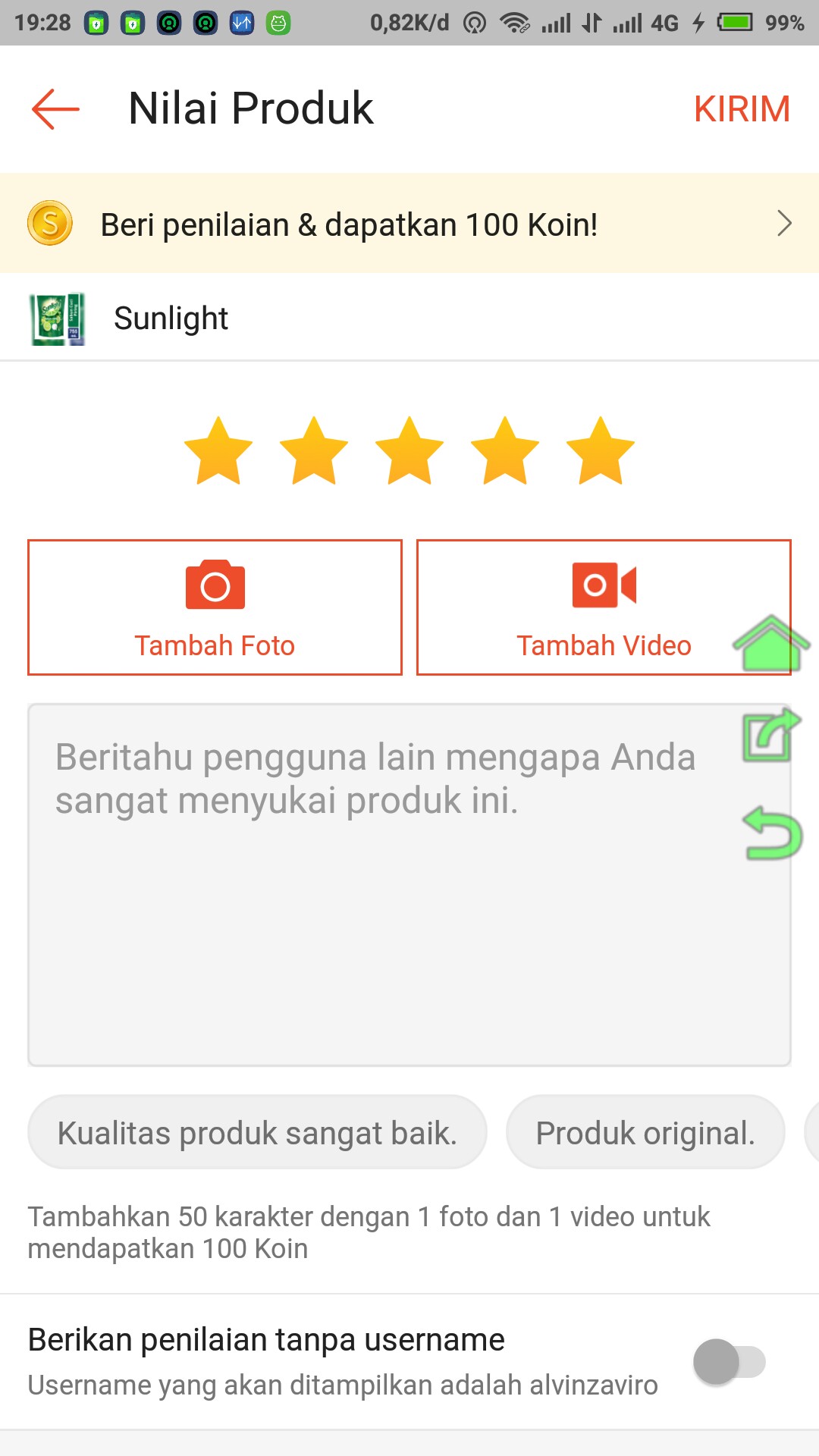Select the fifth star rating
Screen dimensions: 819x1456
click(601, 451)
